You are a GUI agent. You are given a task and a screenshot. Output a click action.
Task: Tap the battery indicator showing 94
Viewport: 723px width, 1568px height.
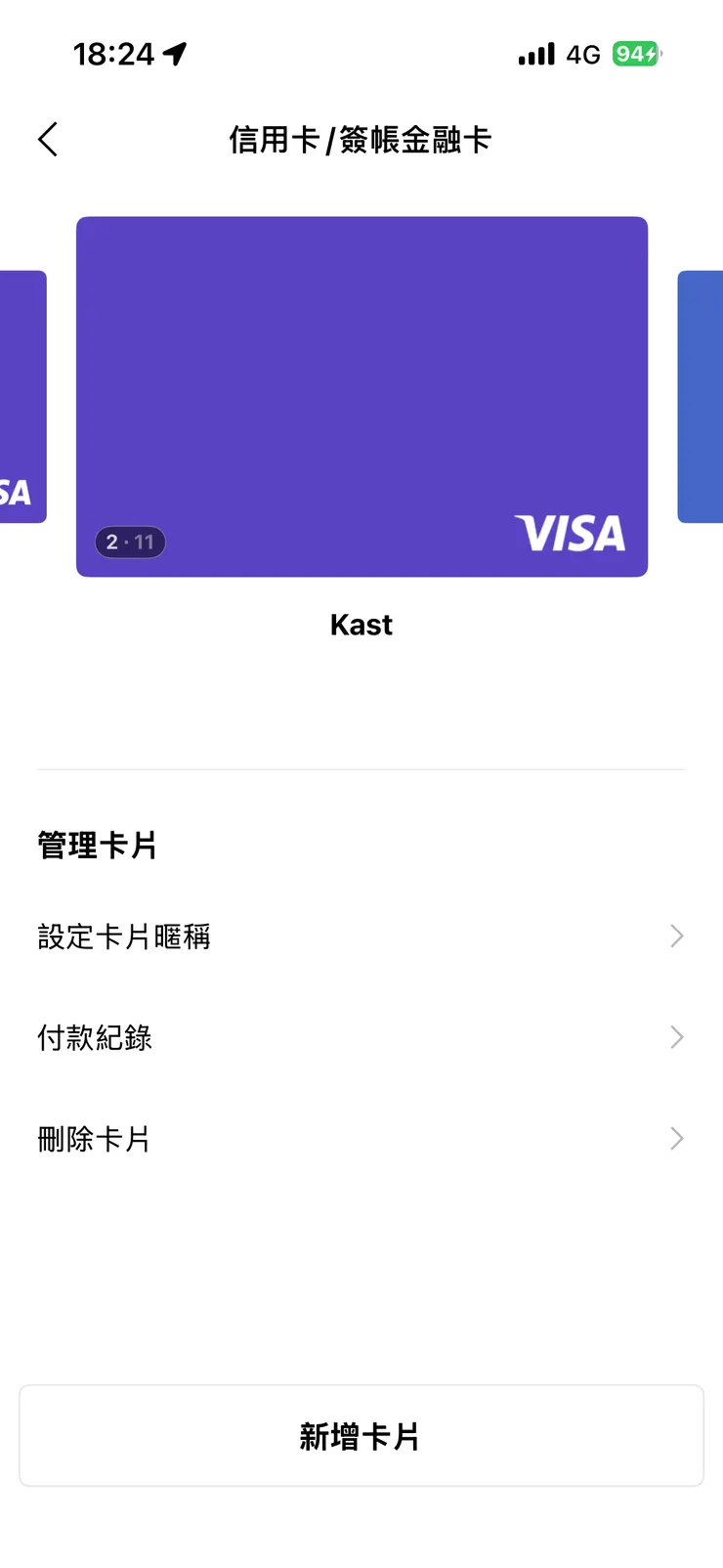tap(636, 54)
